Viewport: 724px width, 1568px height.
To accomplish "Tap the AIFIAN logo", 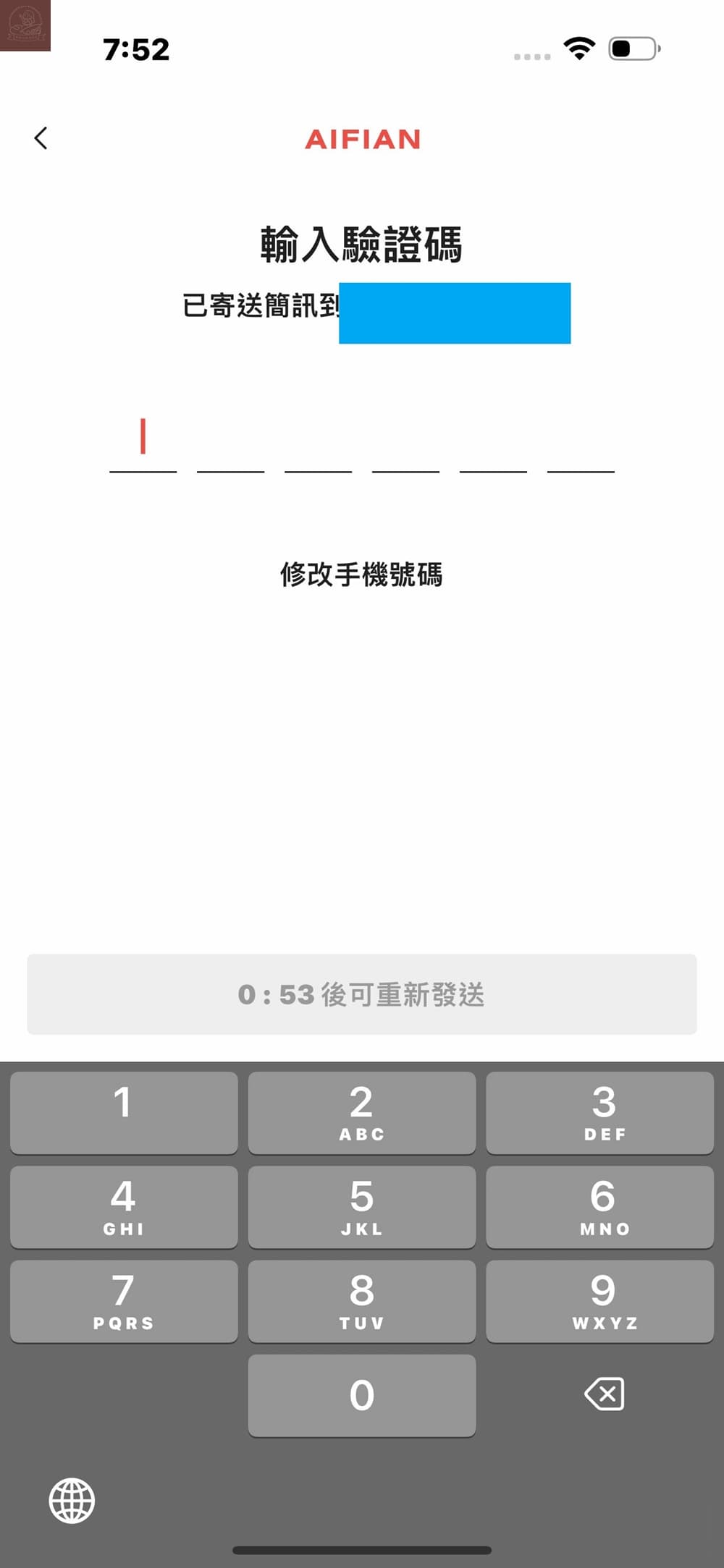I will click(362, 140).
